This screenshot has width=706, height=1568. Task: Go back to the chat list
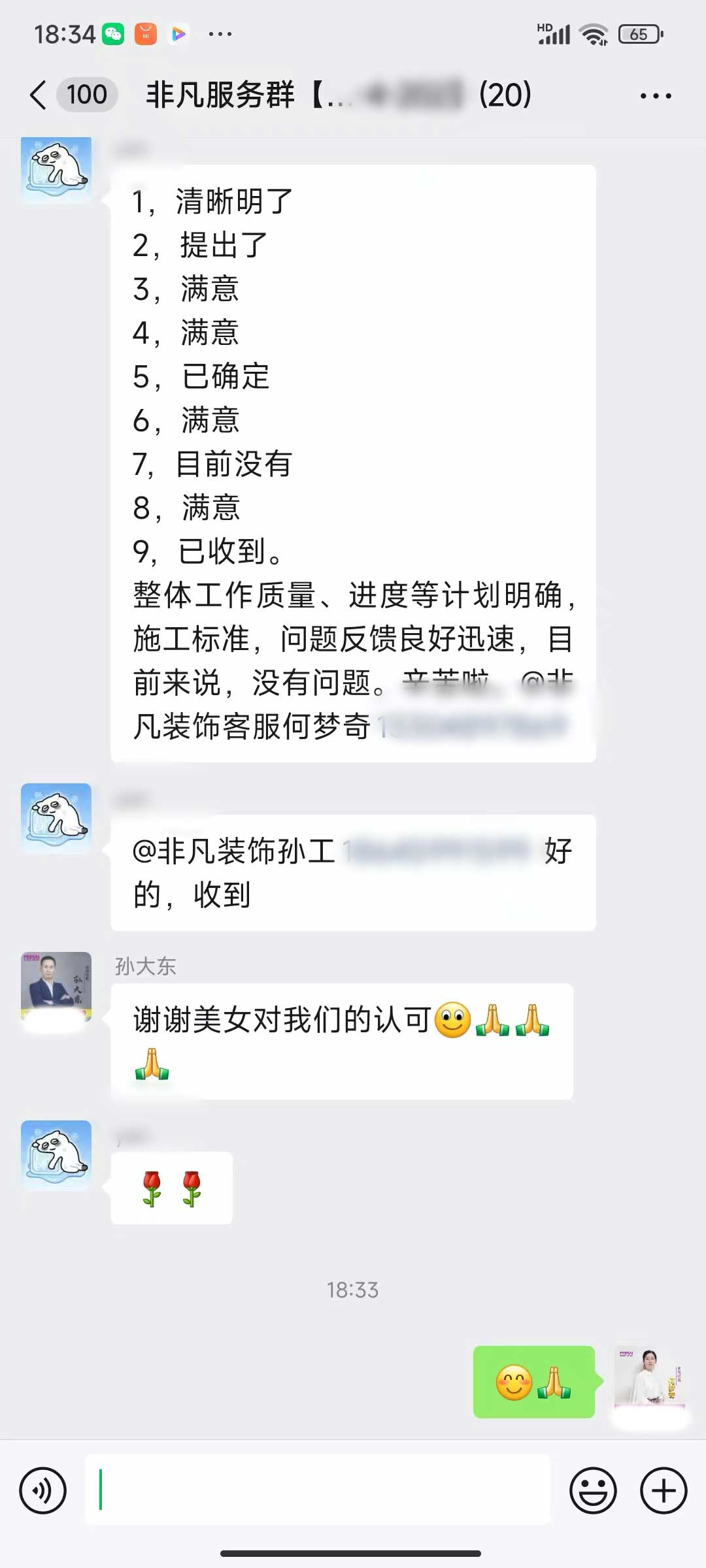click(39, 95)
